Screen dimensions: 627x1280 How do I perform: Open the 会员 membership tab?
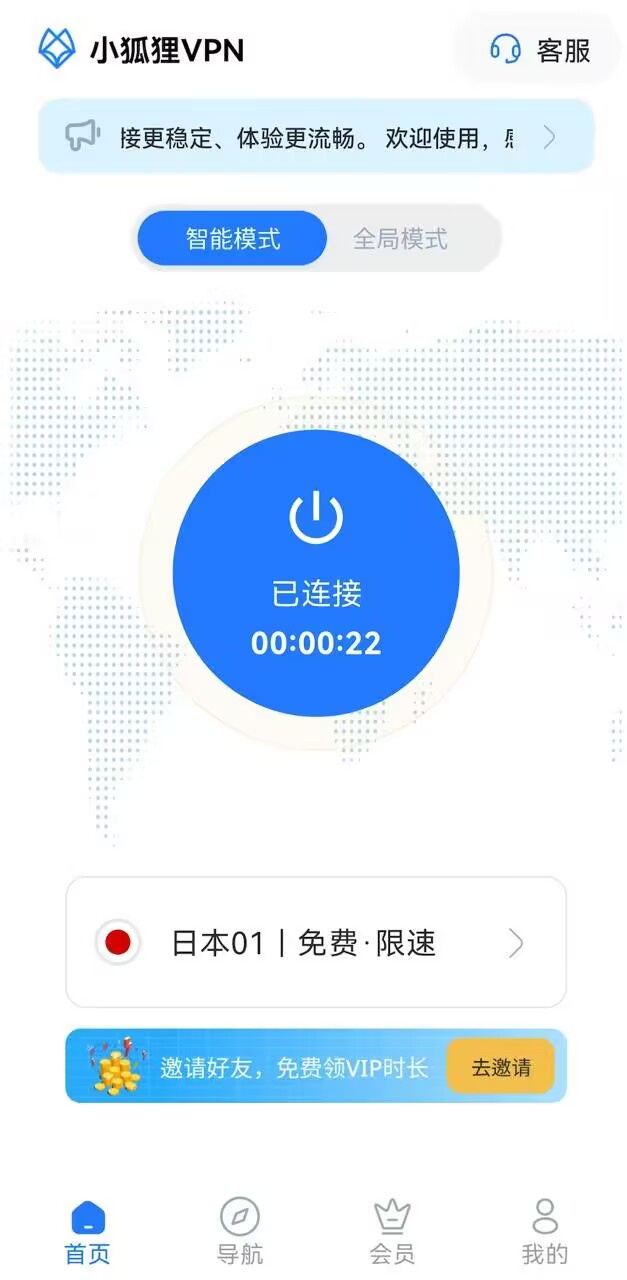coord(392,1233)
